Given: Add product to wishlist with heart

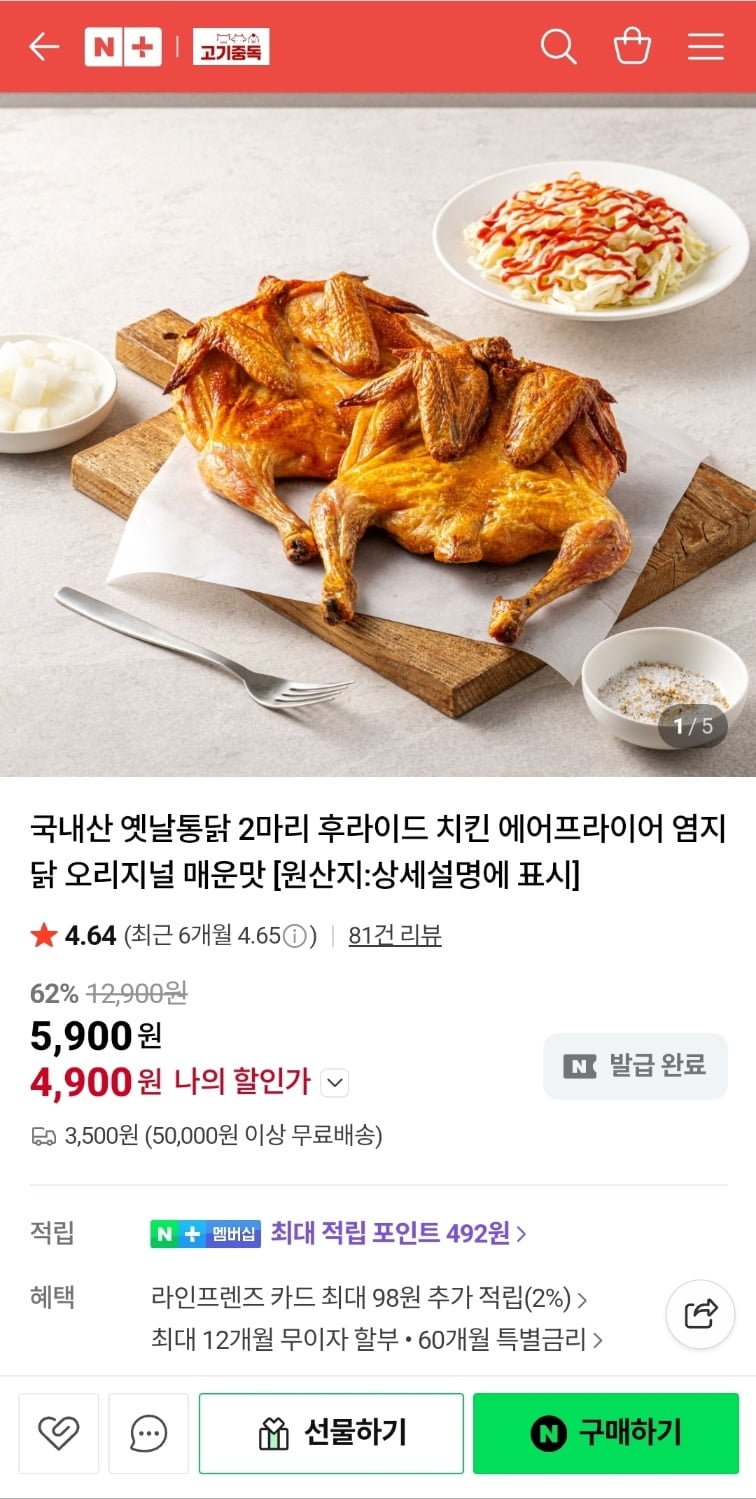Looking at the screenshot, I should coord(59,1433).
